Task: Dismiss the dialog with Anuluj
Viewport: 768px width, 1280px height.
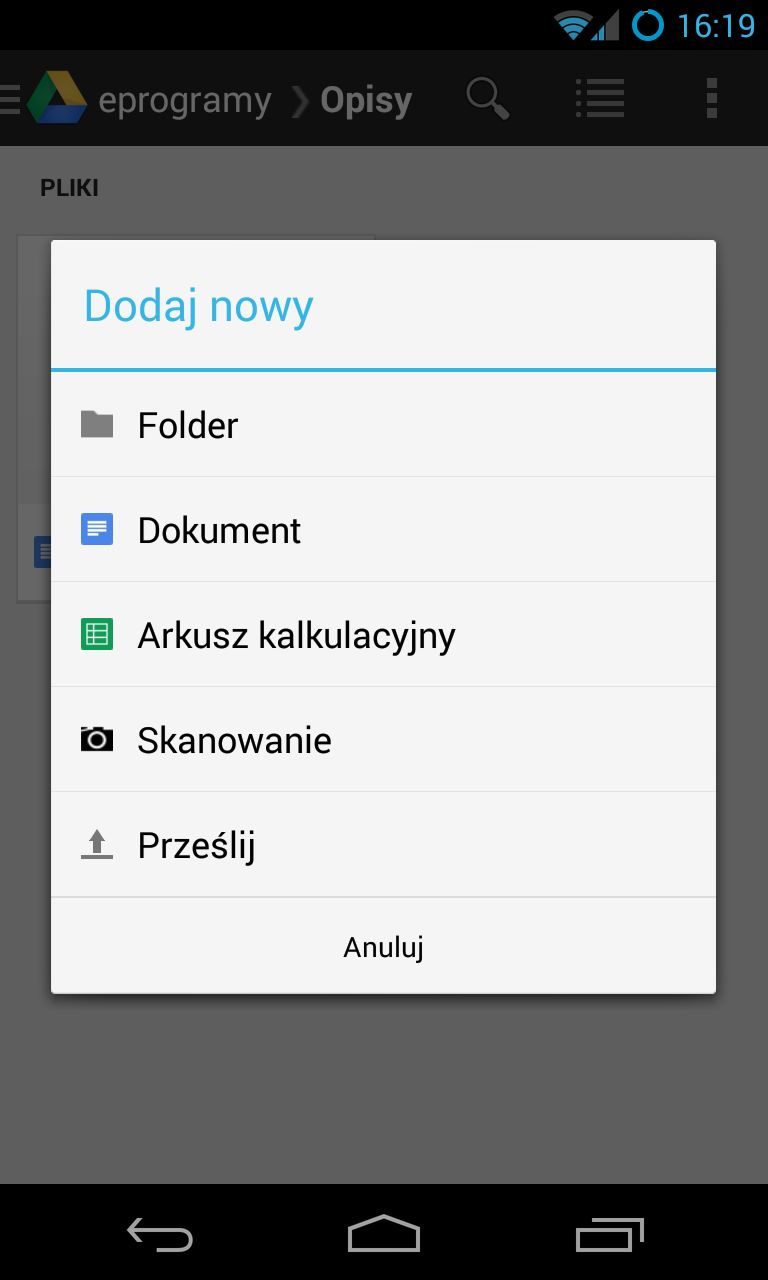Action: (x=383, y=946)
